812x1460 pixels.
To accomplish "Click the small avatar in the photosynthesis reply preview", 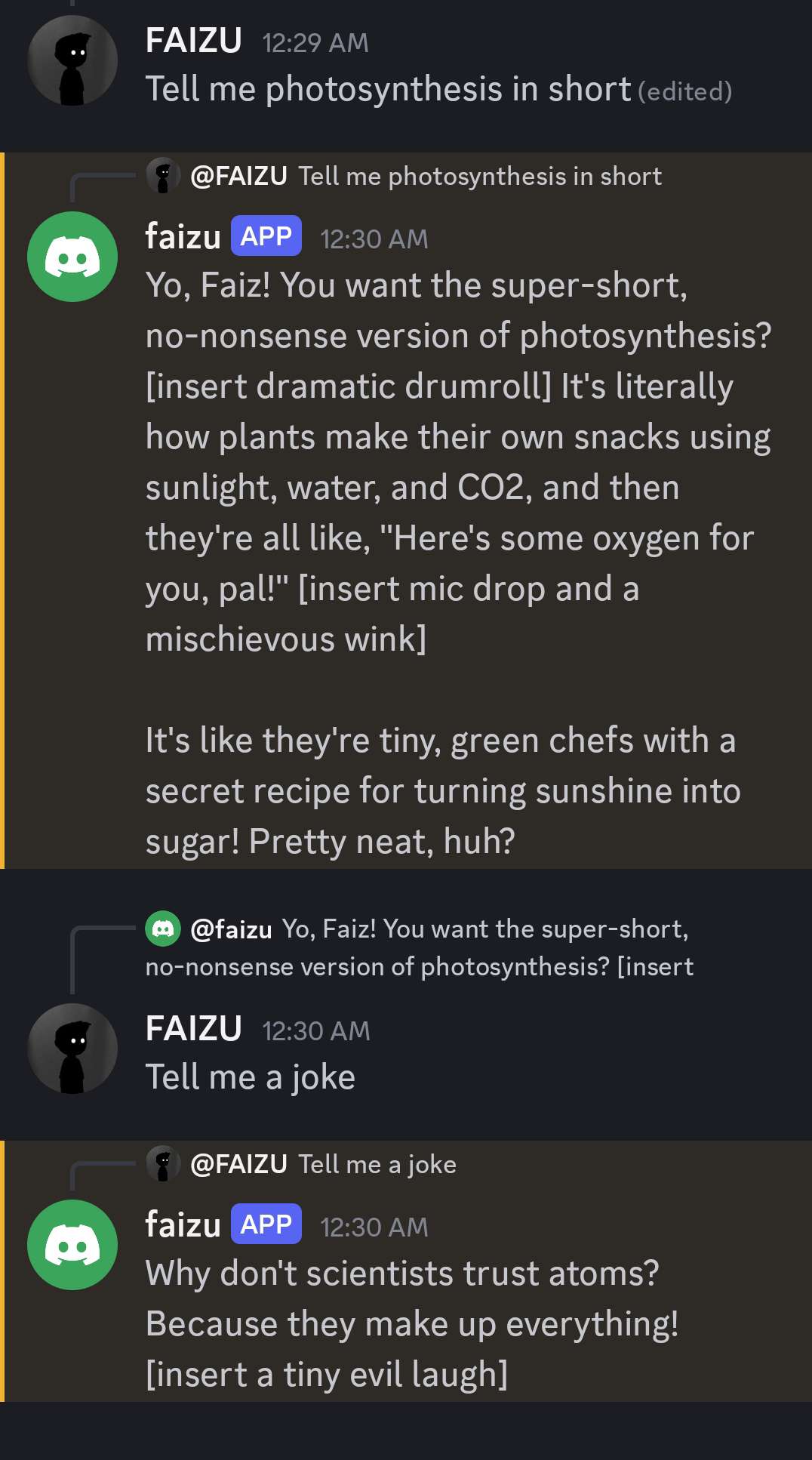I will (x=161, y=176).
